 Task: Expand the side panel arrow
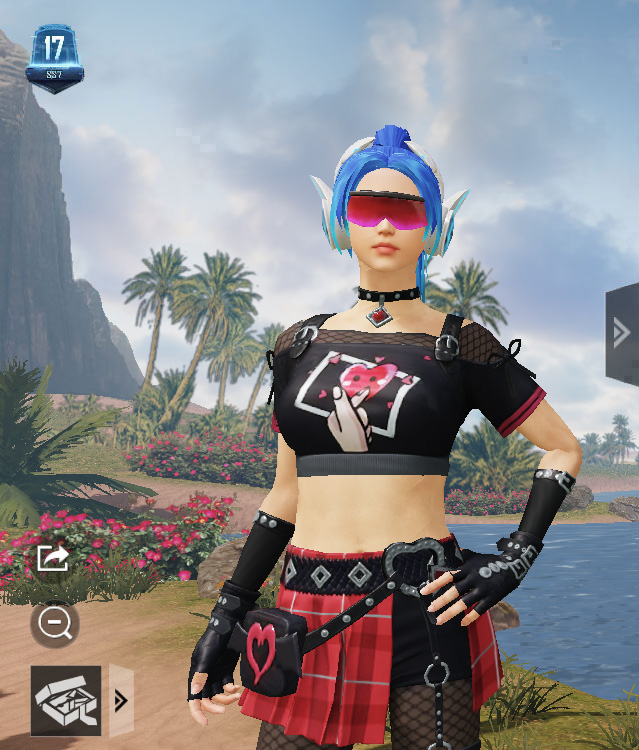coord(622,333)
